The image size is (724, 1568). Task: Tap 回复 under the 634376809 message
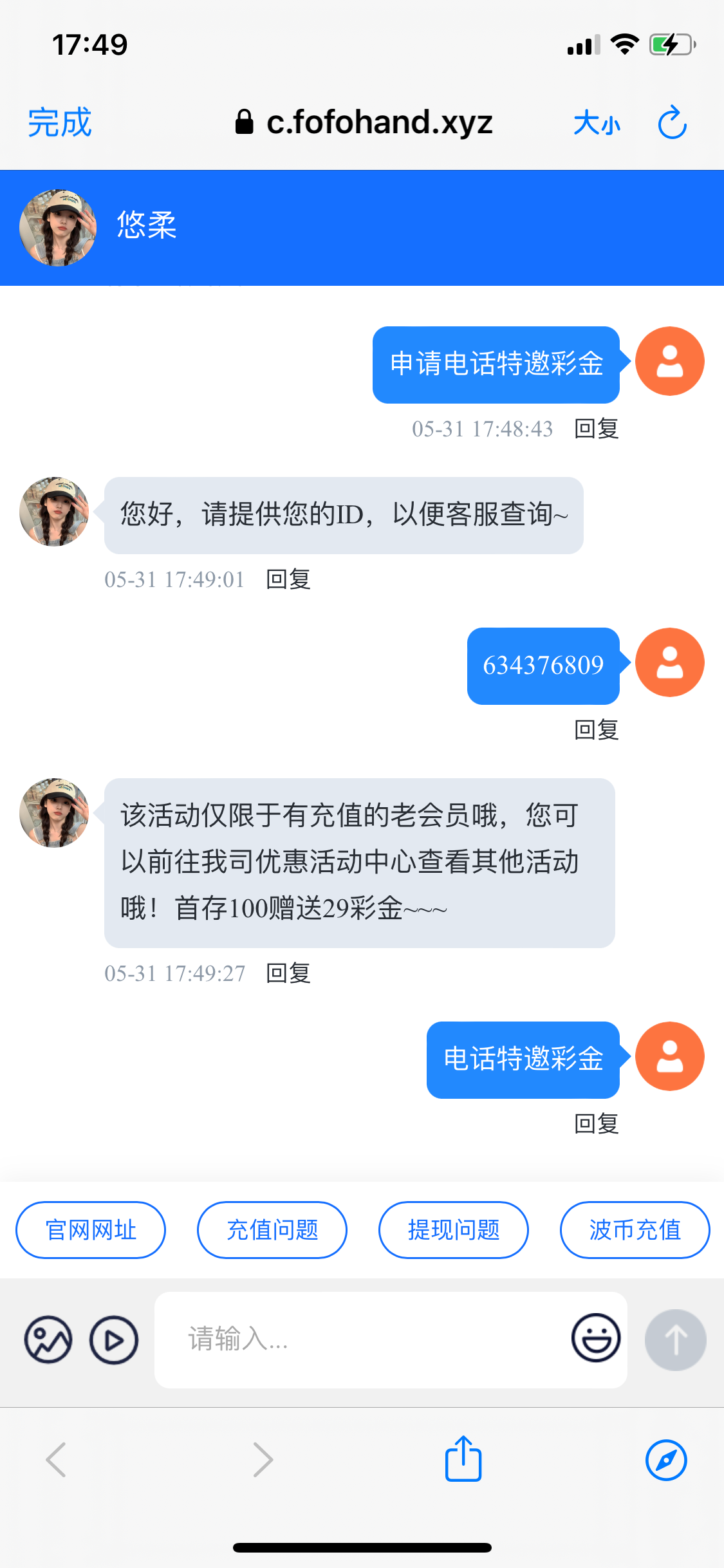pyautogui.click(x=596, y=730)
